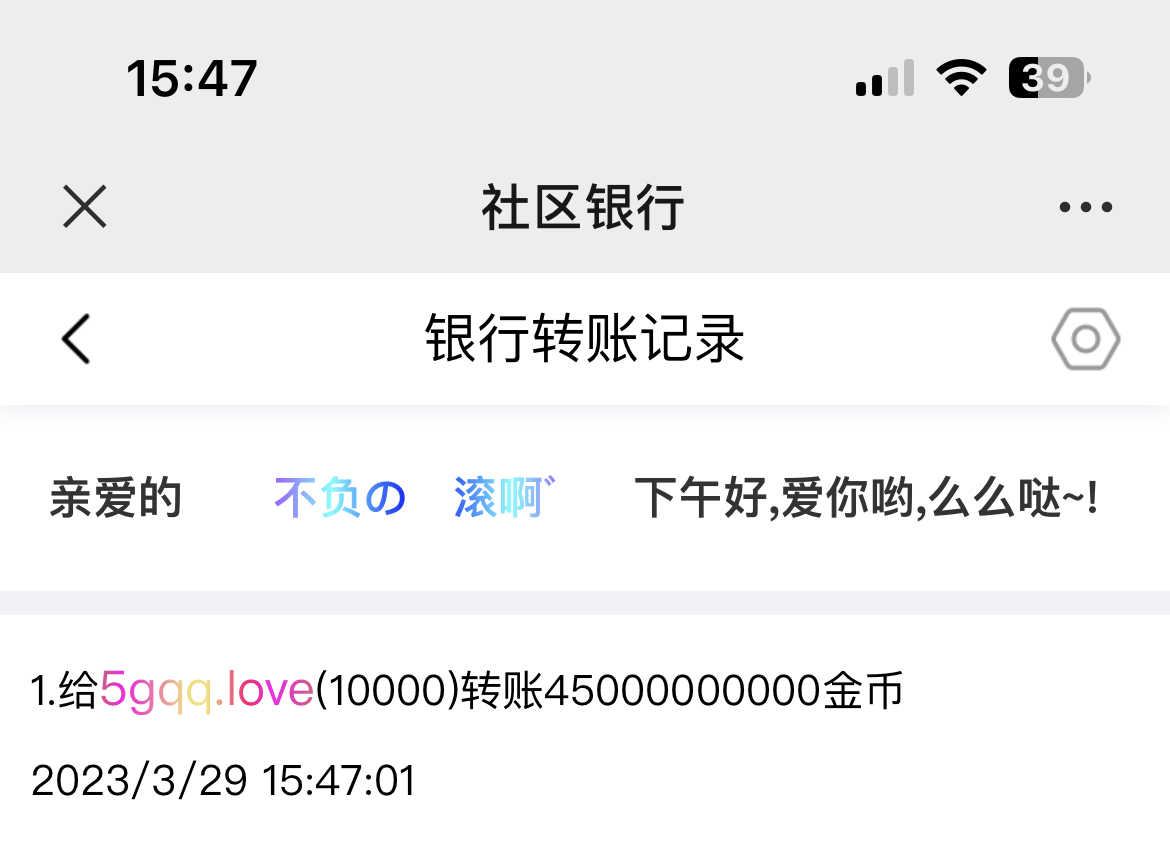Go back from 银行转账记录
Image resolution: width=1170 pixels, height=853 pixels.
pyautogui.click(x=76, y=339)
